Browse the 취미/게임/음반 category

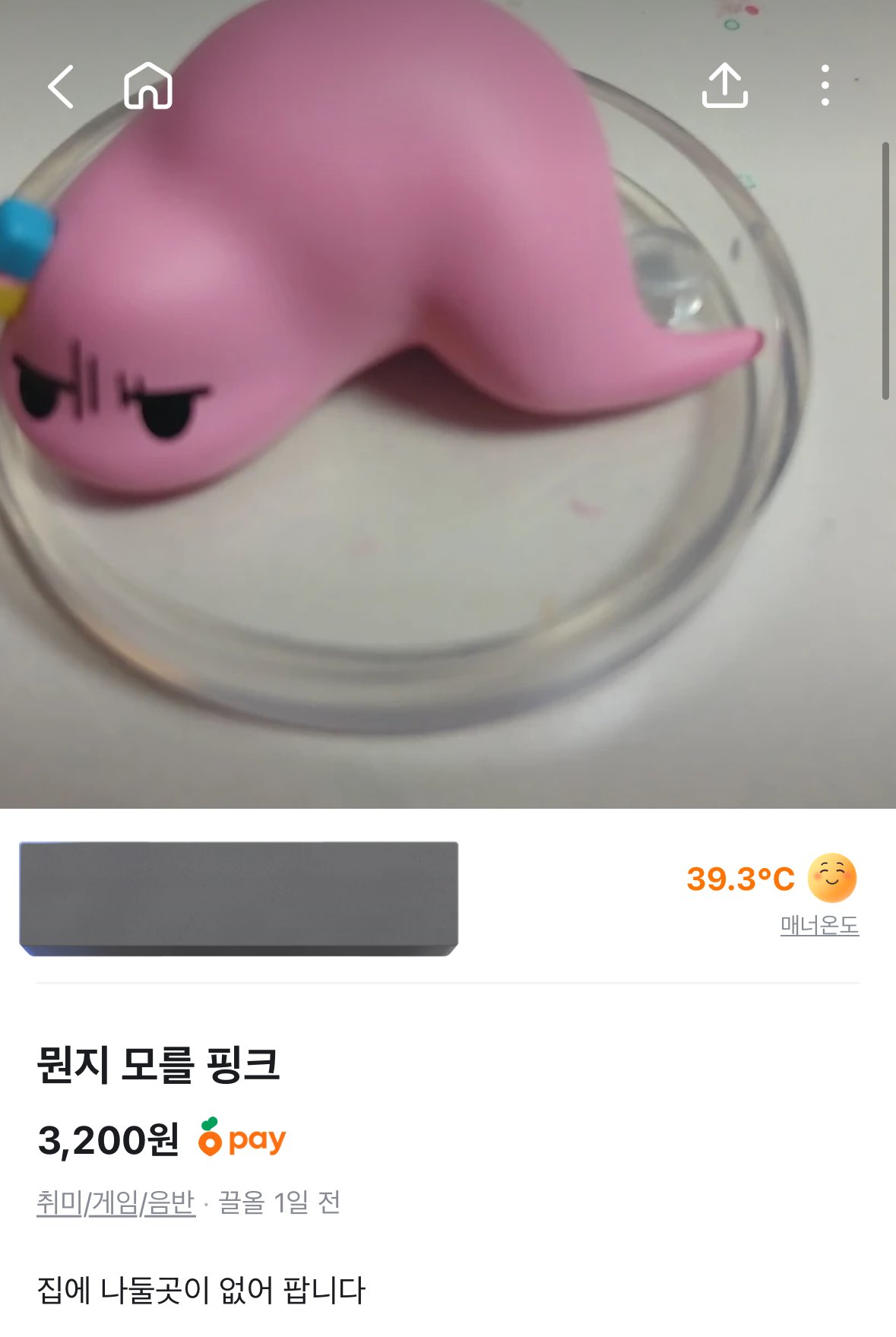[x=116, y=1202]
